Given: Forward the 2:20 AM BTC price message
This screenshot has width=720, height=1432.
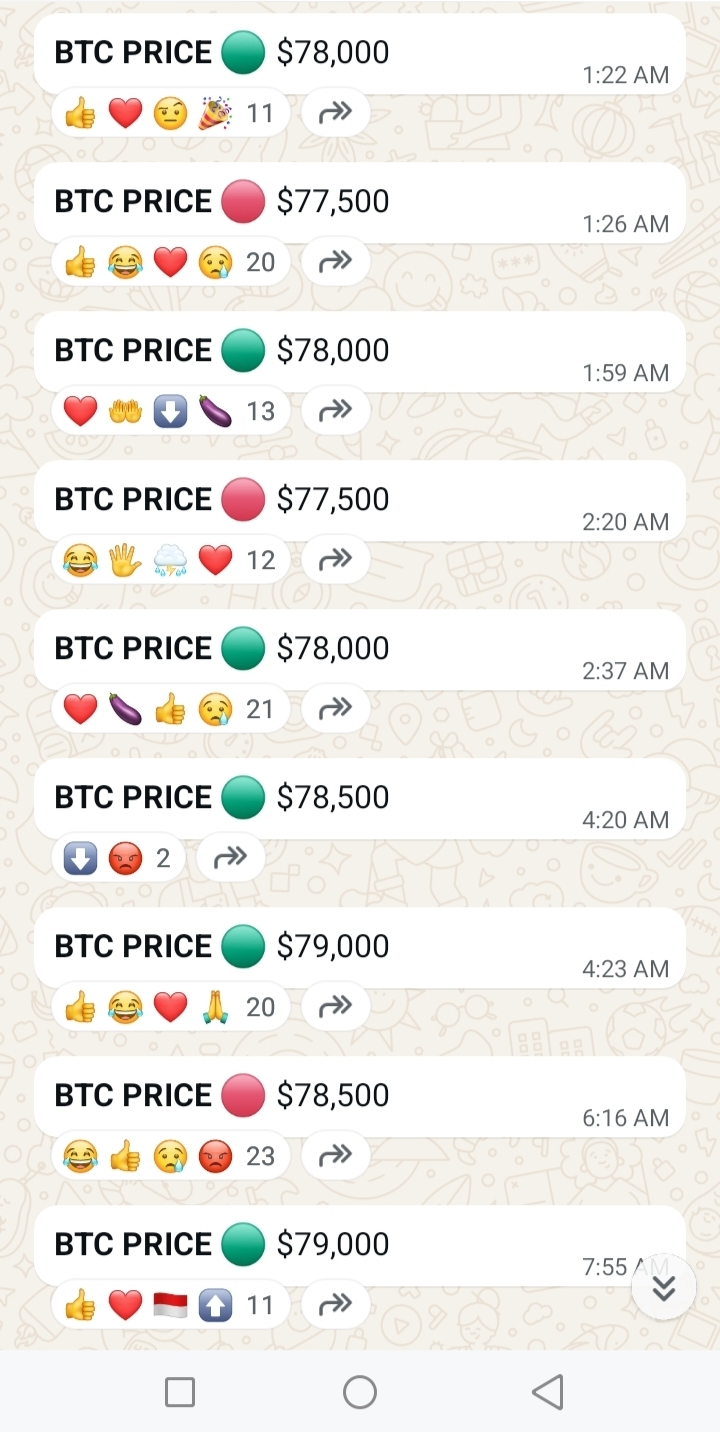Looking at the screenshot, I should pos(335,560).
